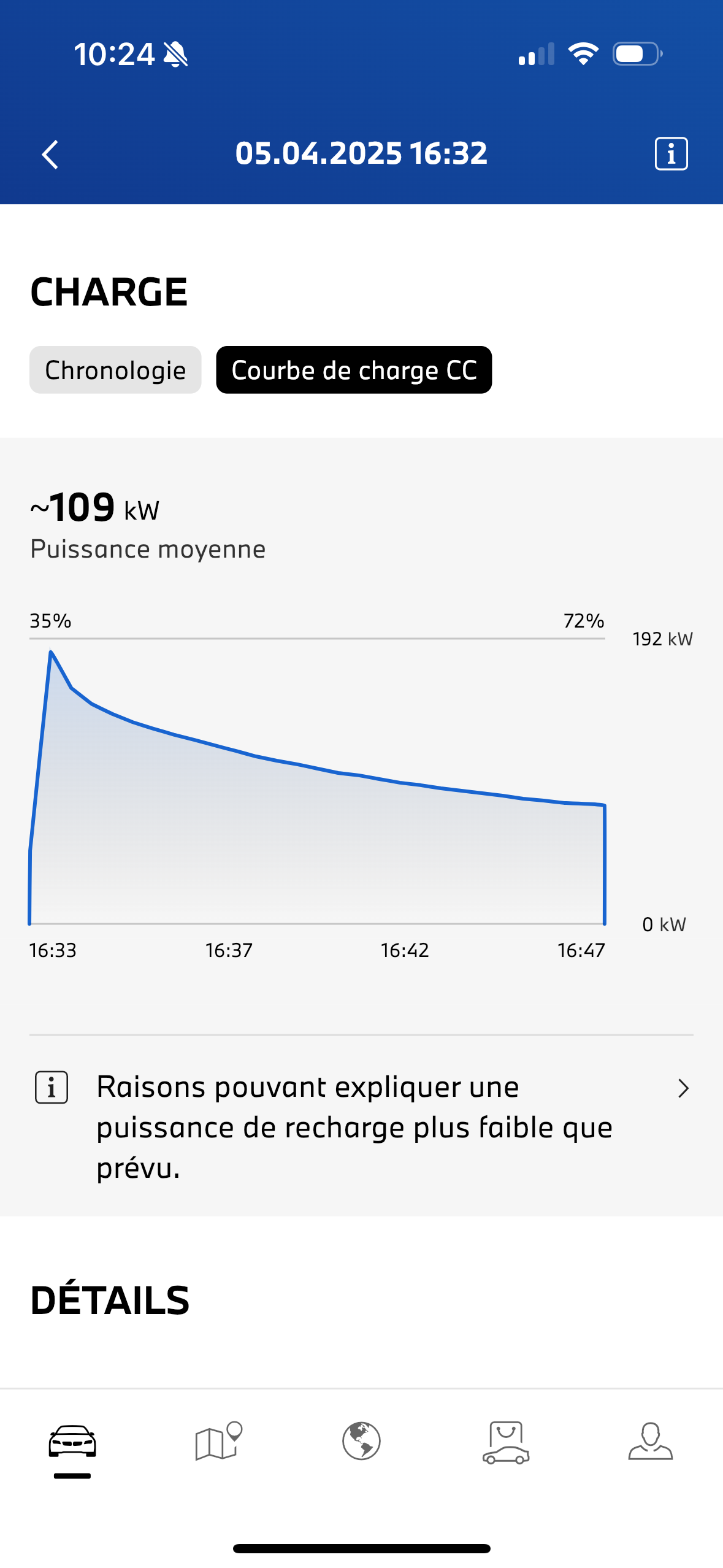Open the car shop tab

click(505, 1442)
